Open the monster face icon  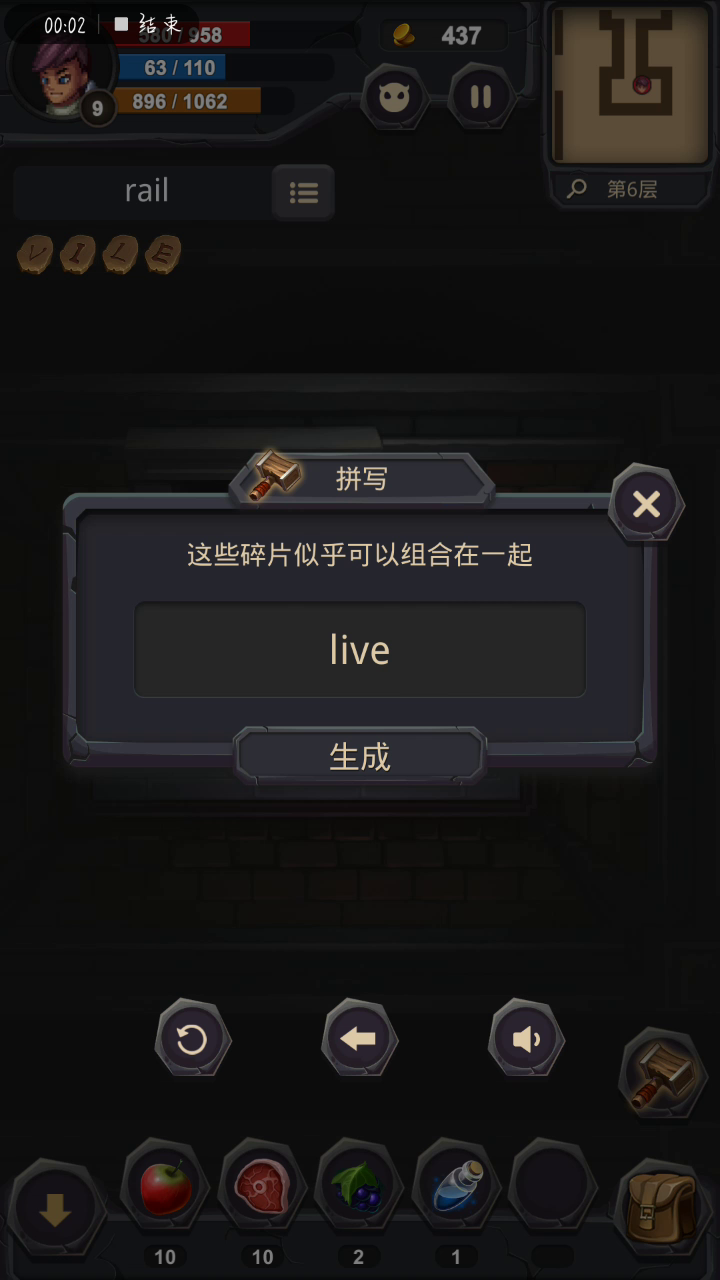[395, 97]
